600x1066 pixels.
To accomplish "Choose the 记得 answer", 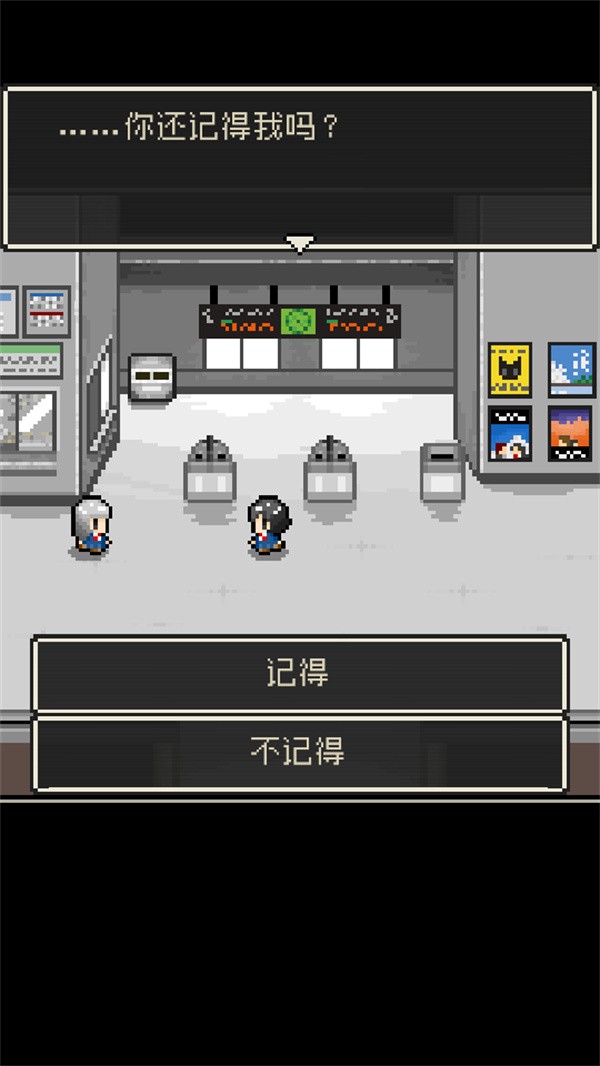I will [299, 673].
